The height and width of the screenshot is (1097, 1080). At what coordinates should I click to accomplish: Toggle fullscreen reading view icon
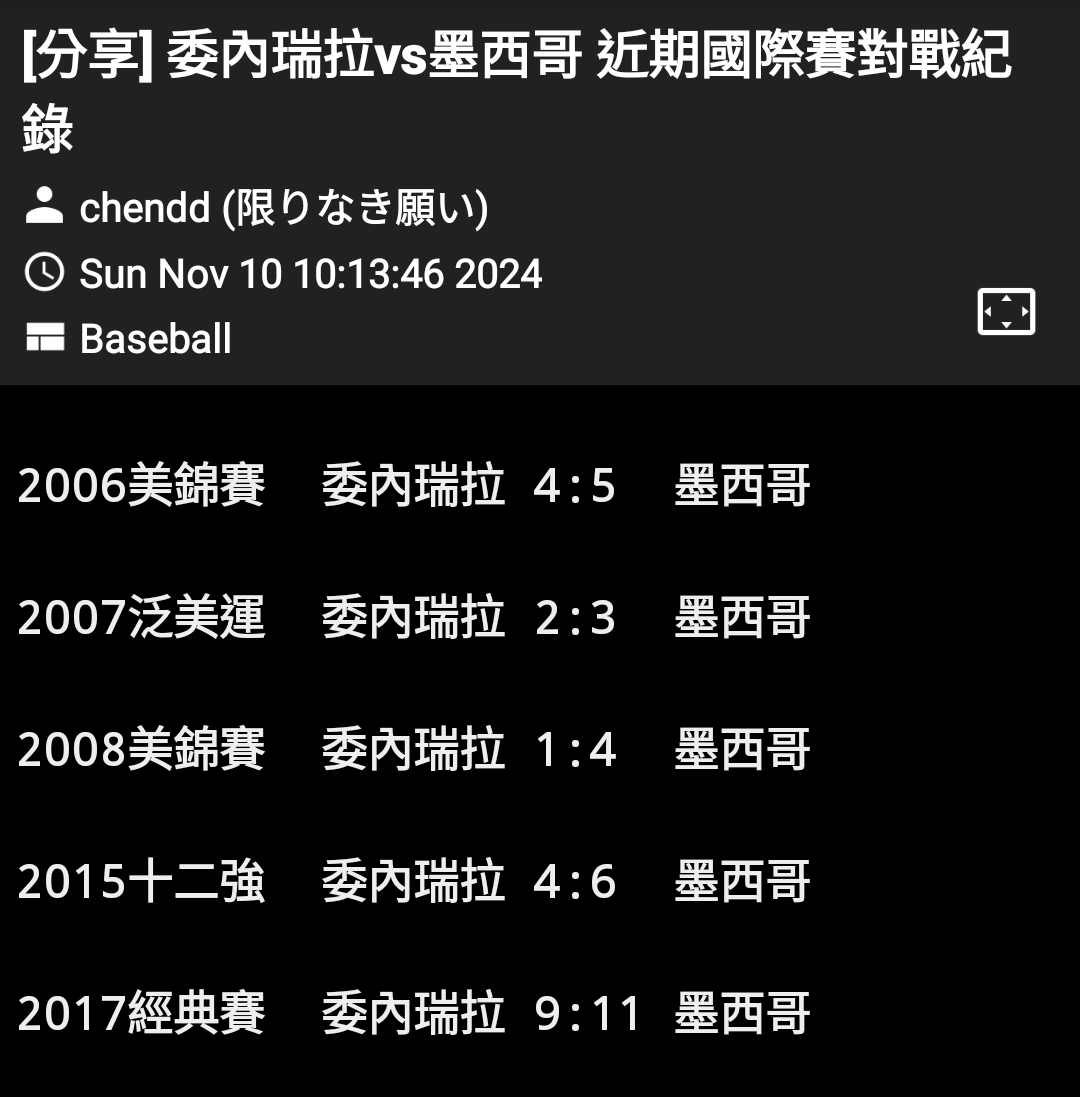point(1006,311)
